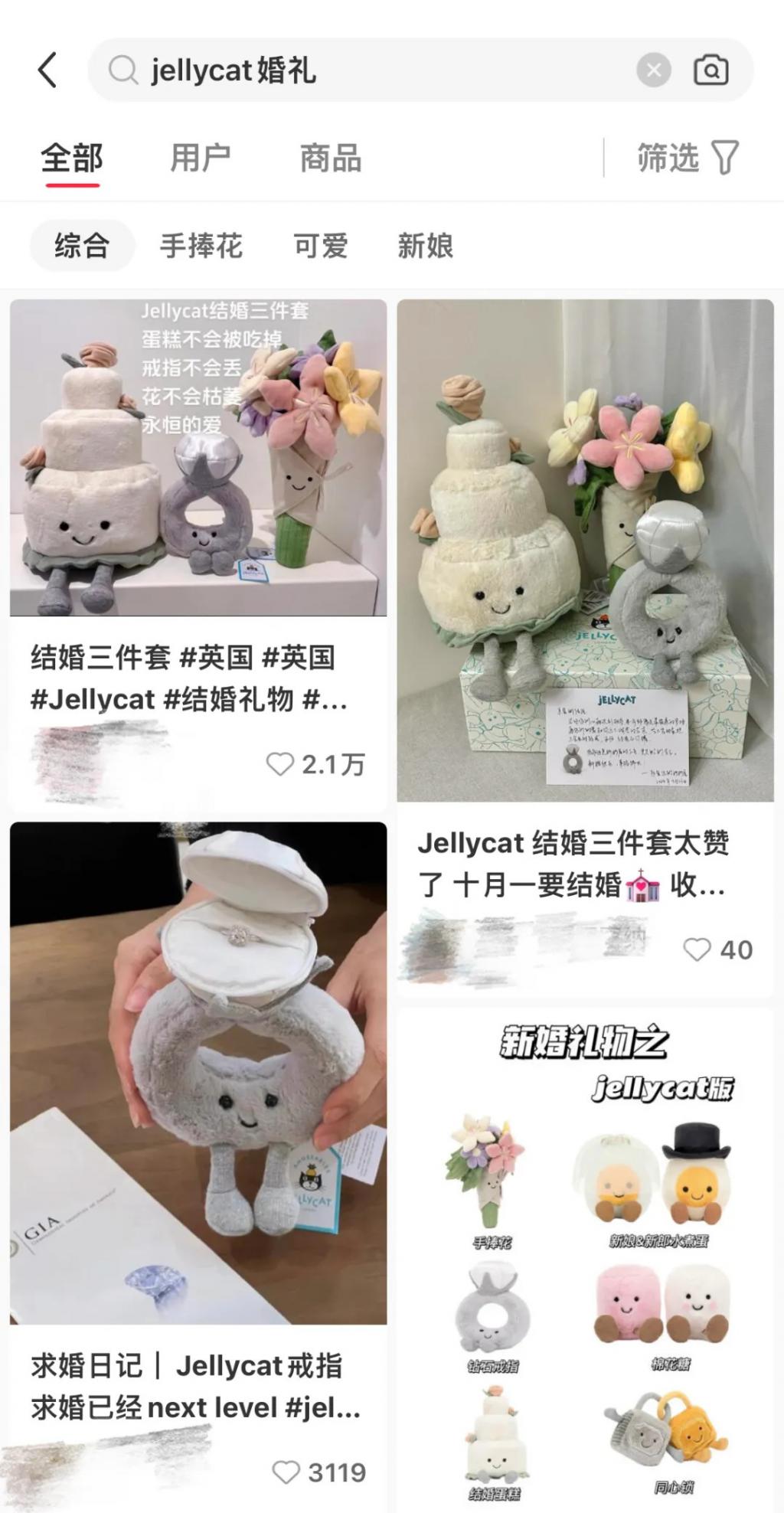
Task: Go back with the arrow icon
Action: 47,70
